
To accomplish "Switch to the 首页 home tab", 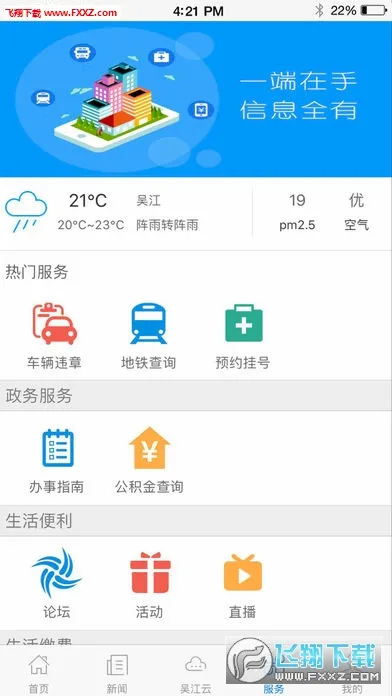I will (x=39, y=673).
